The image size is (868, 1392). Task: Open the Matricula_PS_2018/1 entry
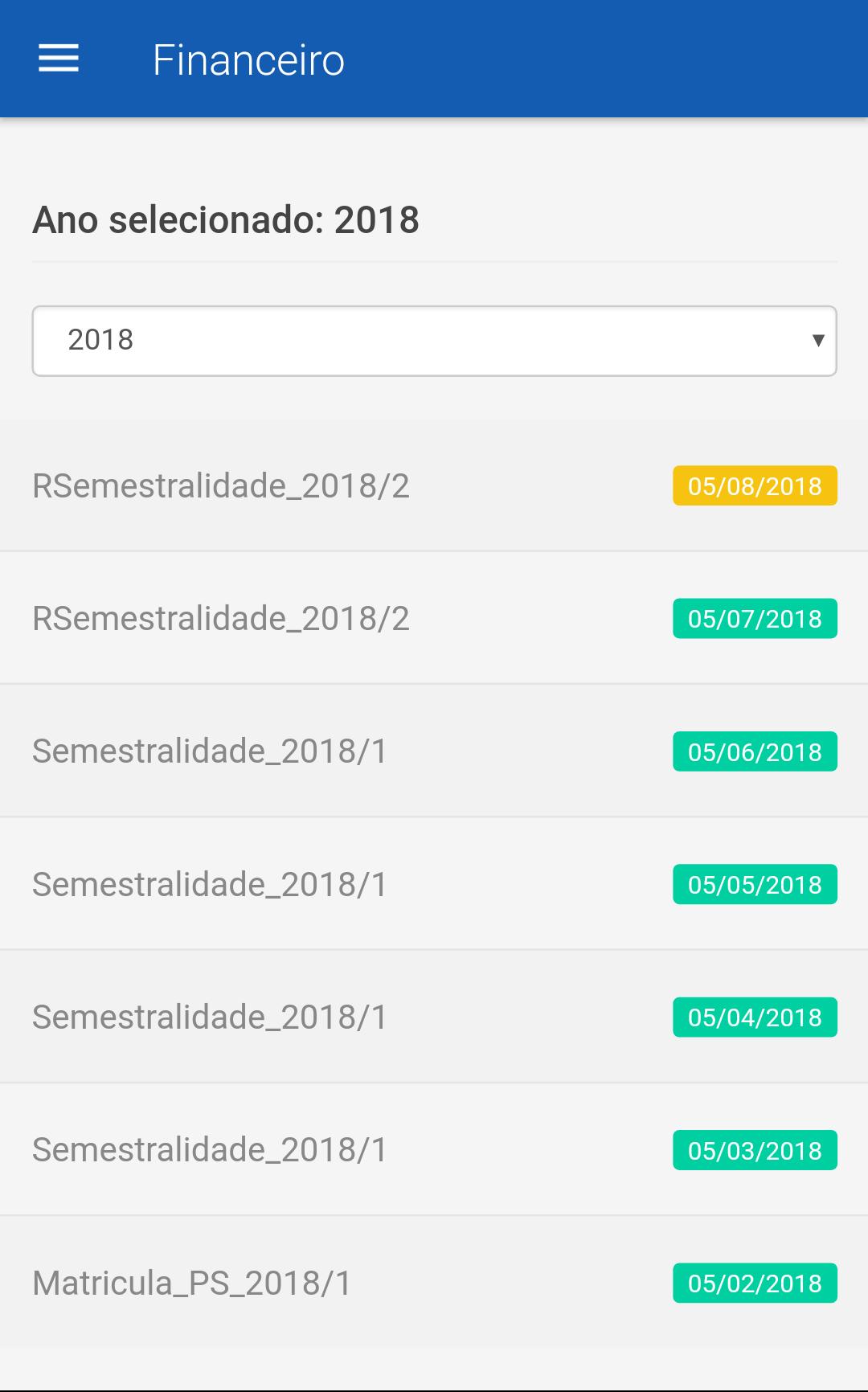pyautogui.click(x=434, y=1283)
